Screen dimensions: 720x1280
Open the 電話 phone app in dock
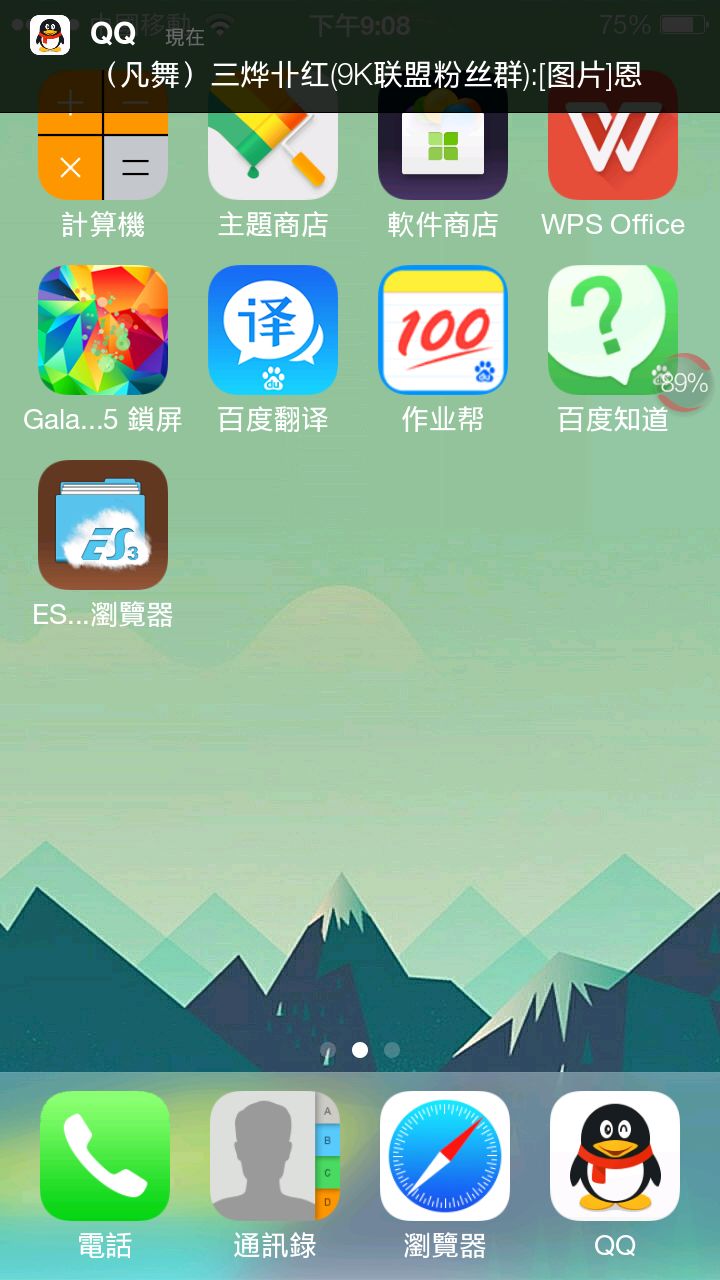[105, 1155]
